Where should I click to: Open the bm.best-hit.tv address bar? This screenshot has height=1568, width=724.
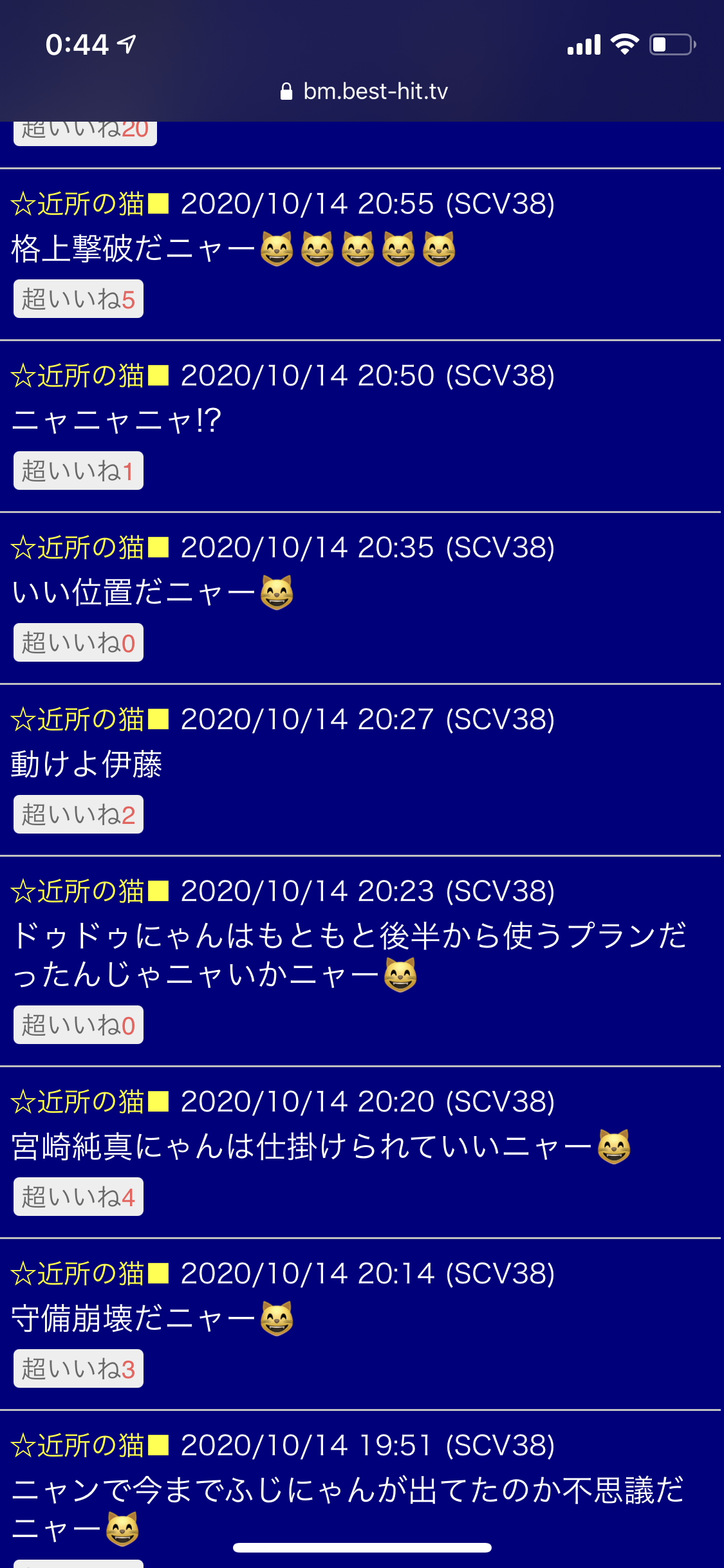point(364,91)
